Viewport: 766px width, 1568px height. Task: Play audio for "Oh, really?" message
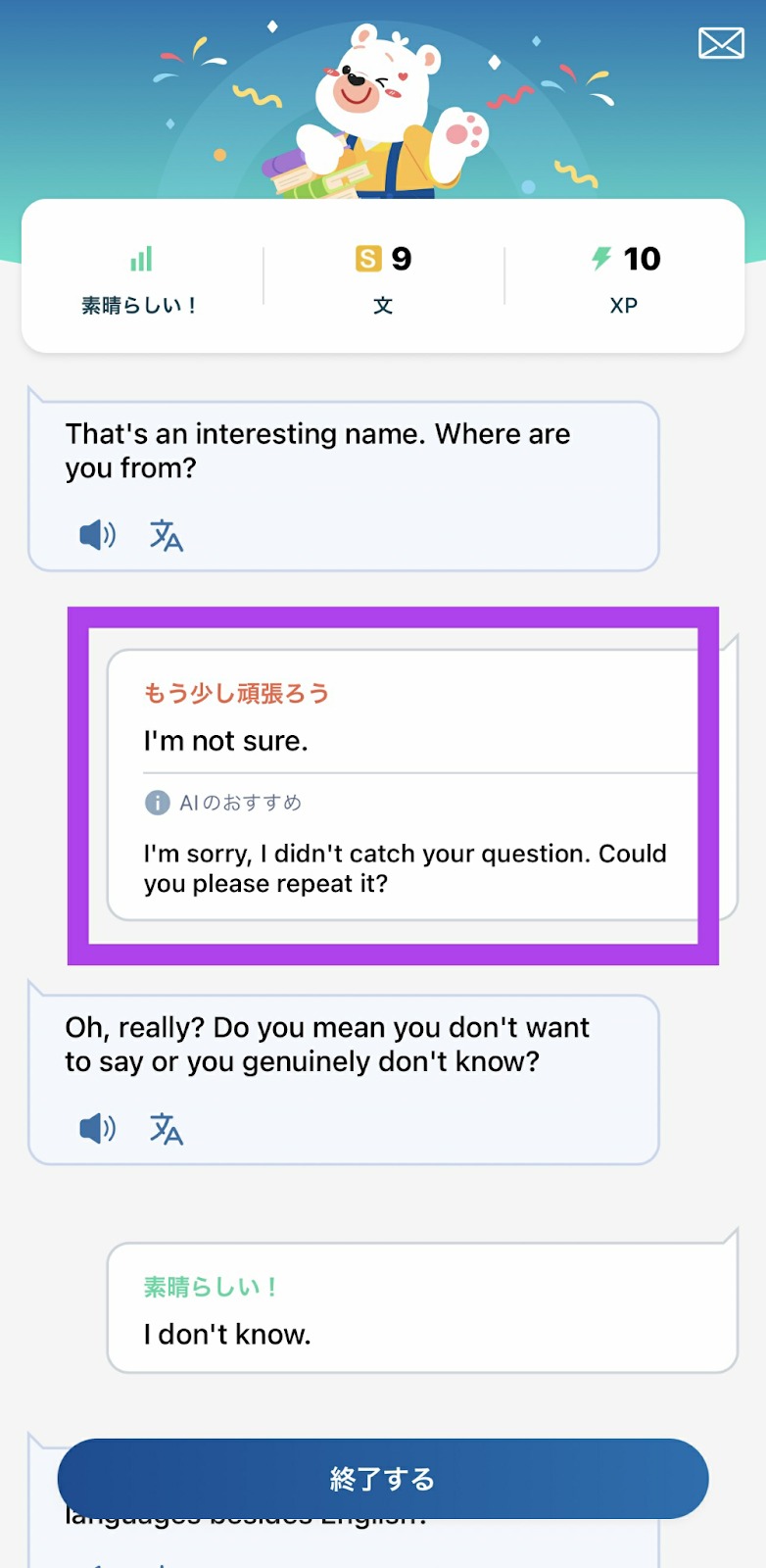(x=98, y=1128)
